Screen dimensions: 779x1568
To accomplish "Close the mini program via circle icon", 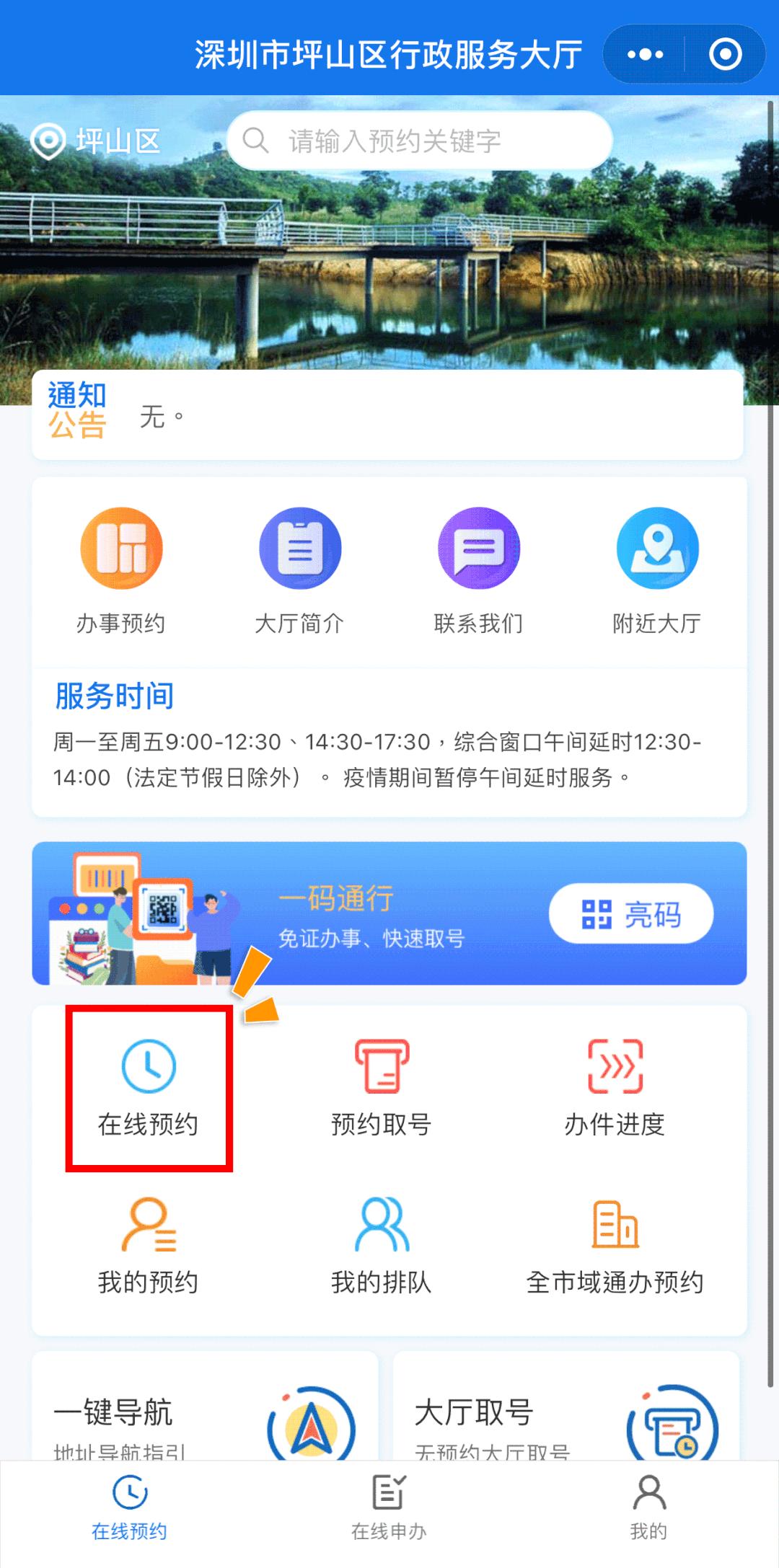I will coord(725,55).
